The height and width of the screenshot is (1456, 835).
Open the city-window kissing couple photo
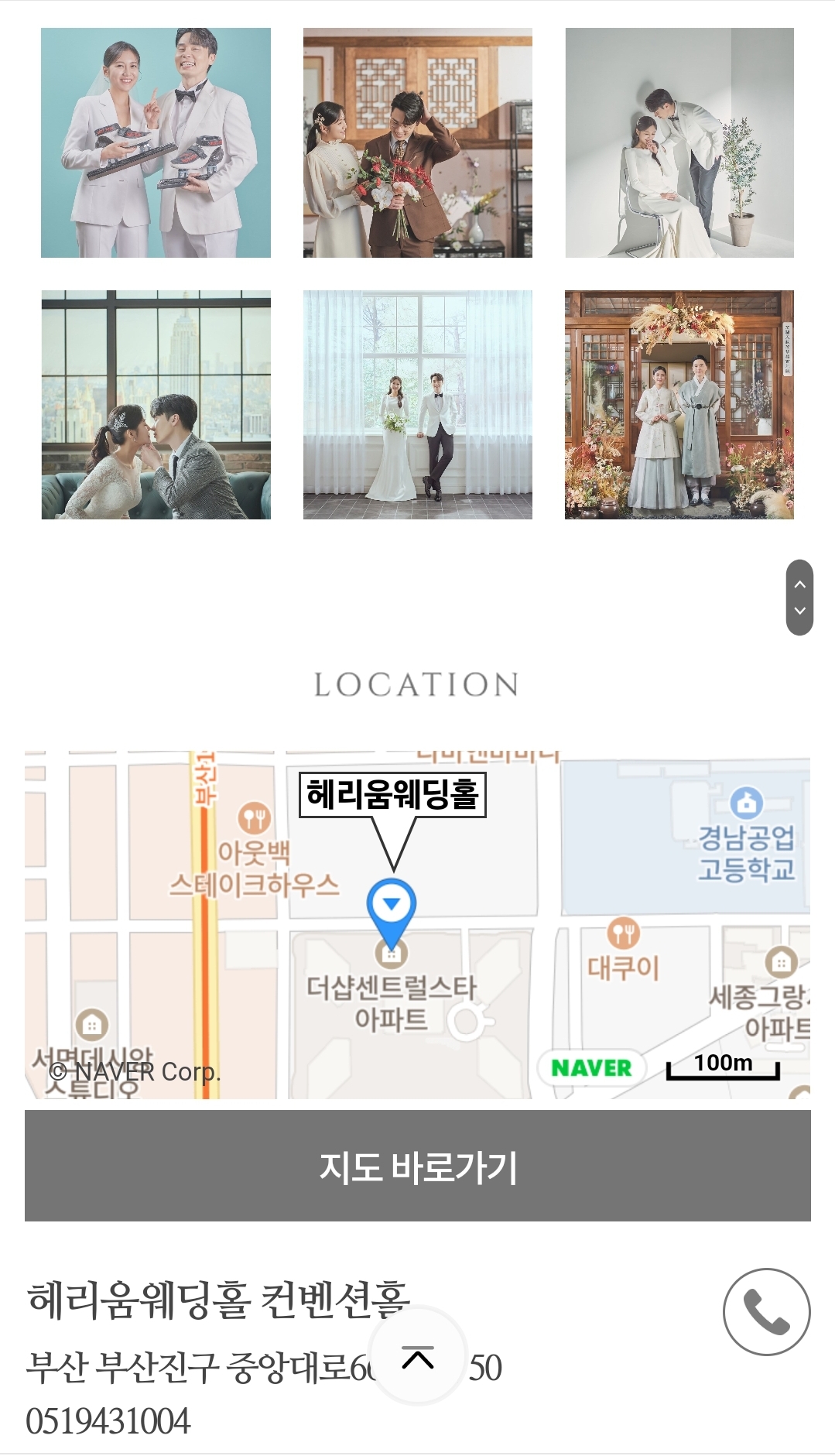[x=156, y=405]
